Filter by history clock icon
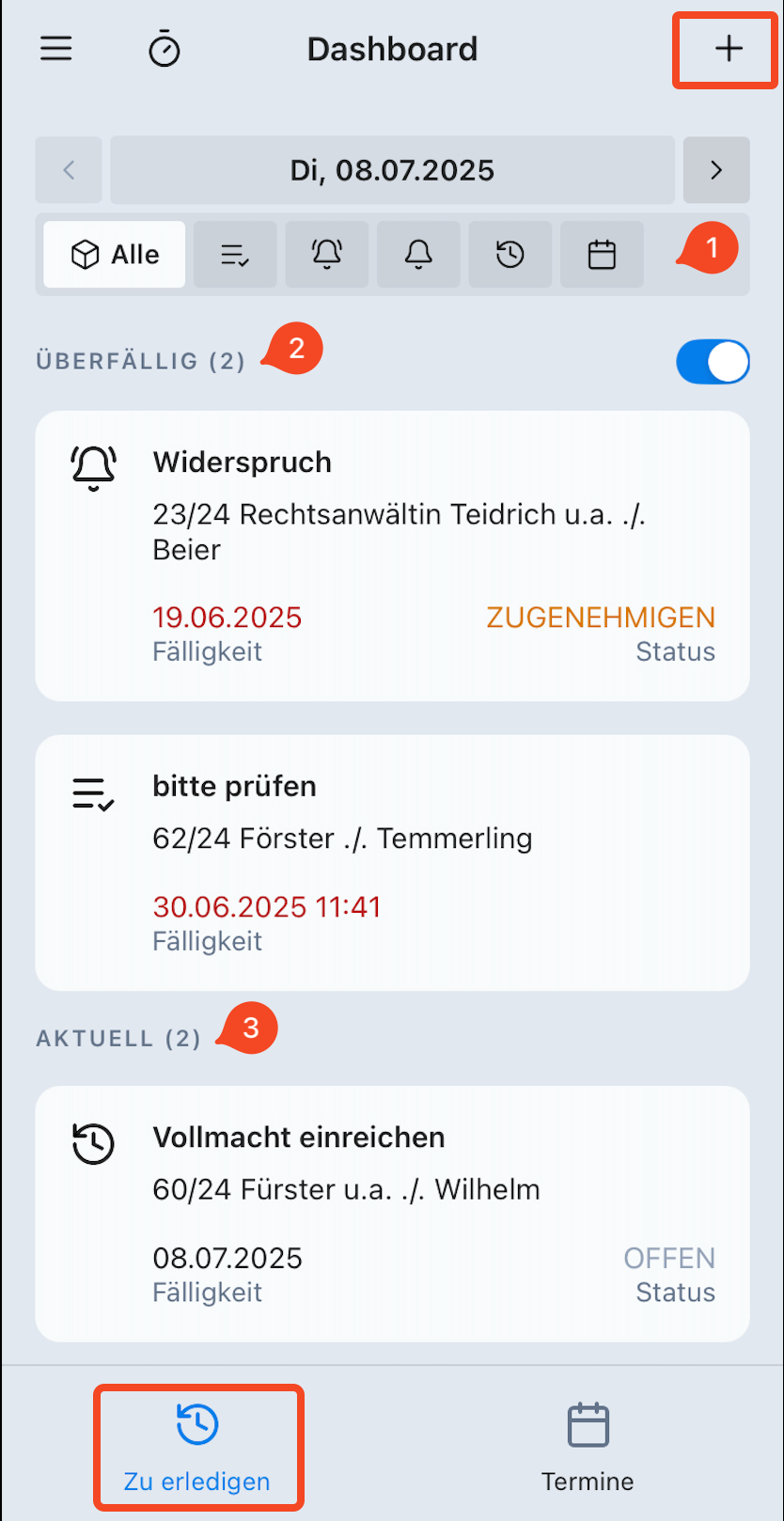This screenshot has height=1521, width=784. [510, 255]
